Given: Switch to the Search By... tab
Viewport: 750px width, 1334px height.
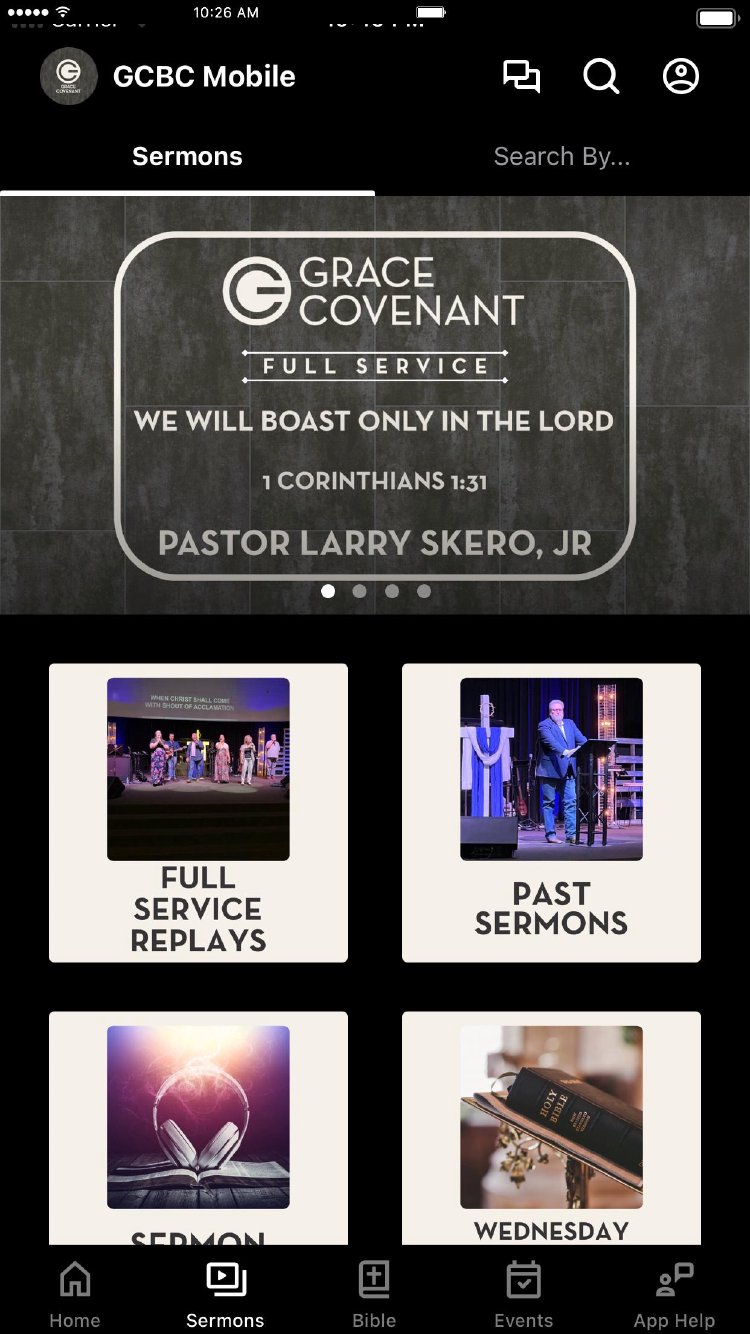Looking at the screenshot, I should click(562, 157).
